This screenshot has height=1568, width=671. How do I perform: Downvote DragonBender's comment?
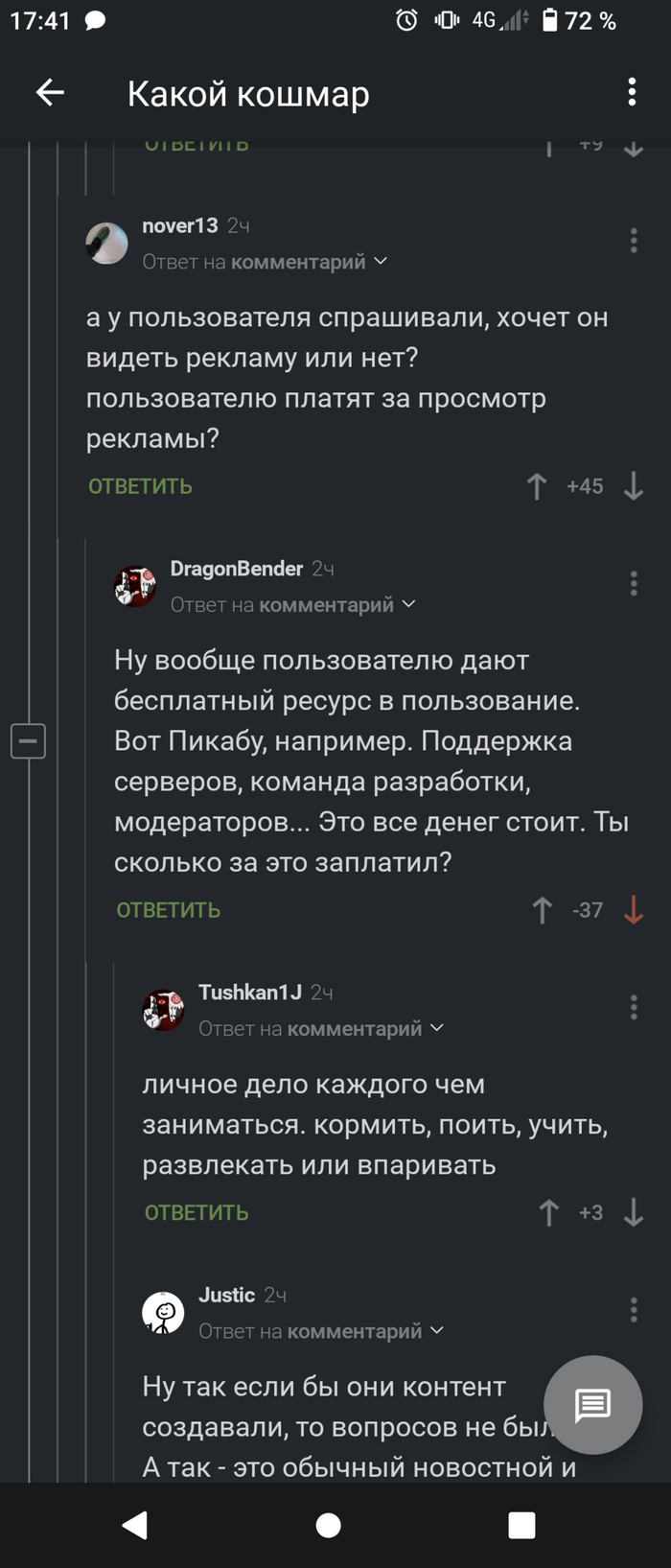tap(634, 910)
